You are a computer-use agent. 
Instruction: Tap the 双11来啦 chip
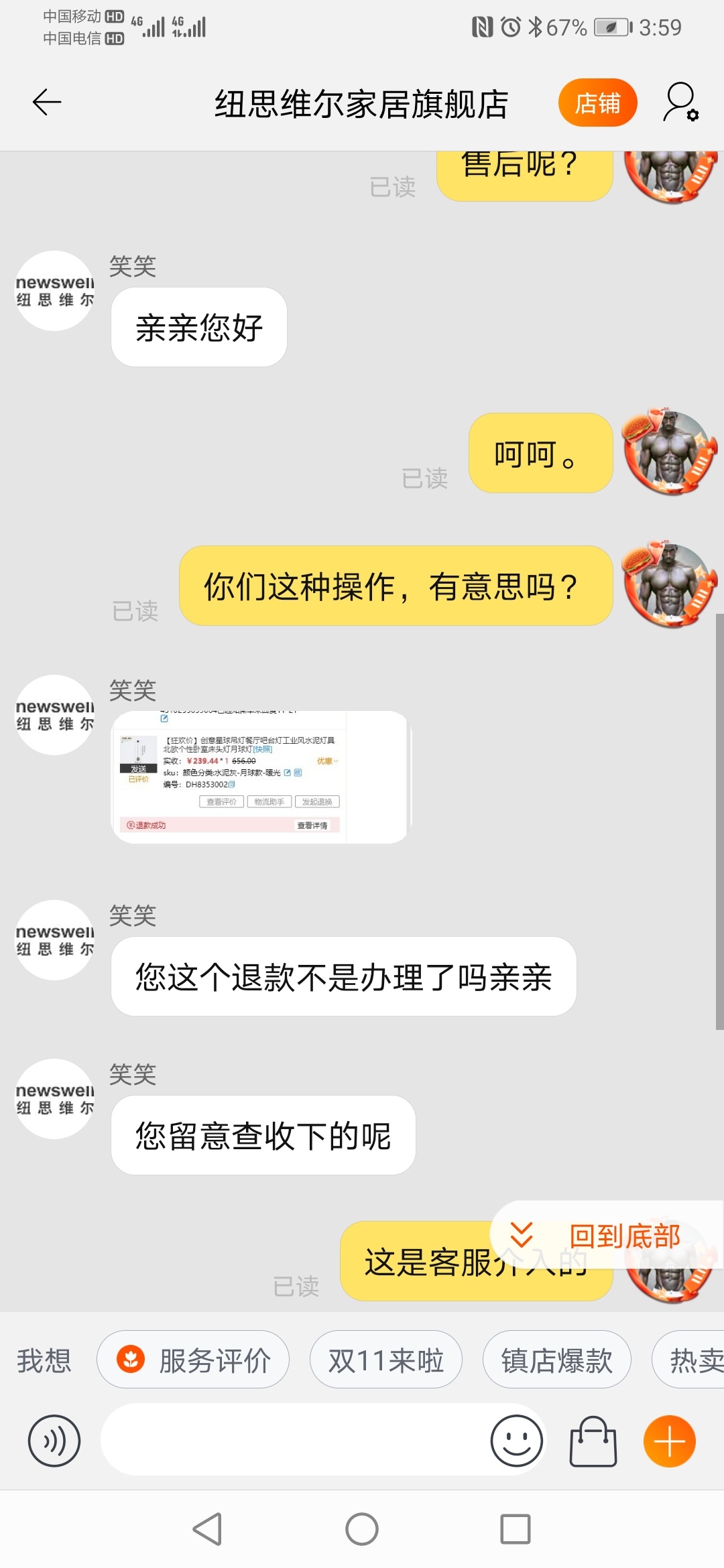[385, 1360]
